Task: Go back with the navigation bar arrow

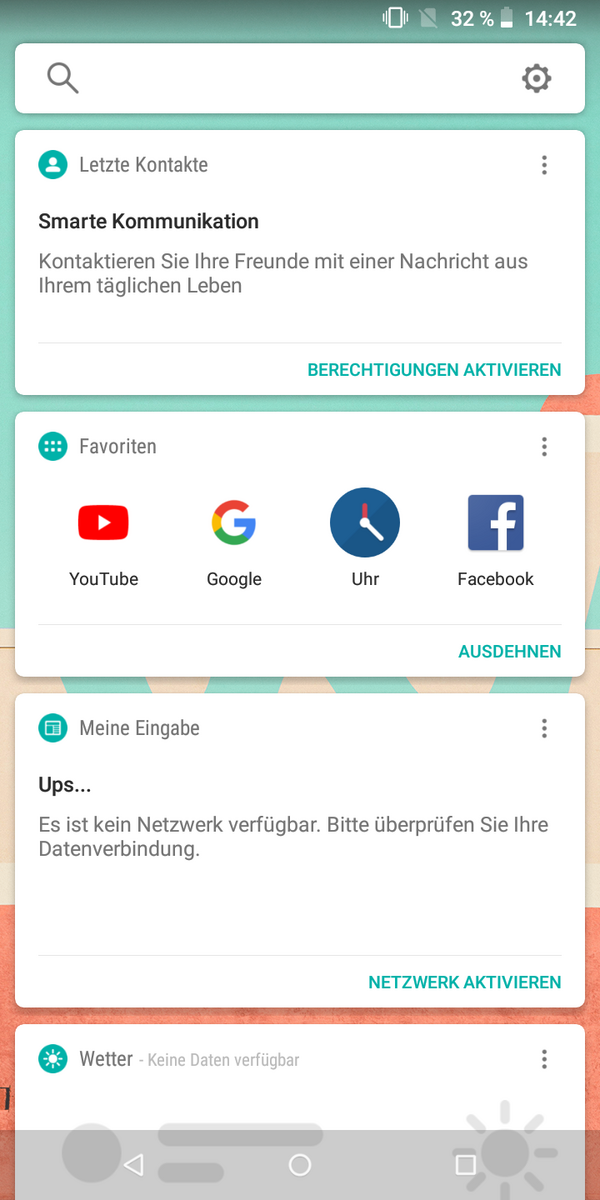Action: tap(134, 1165)
